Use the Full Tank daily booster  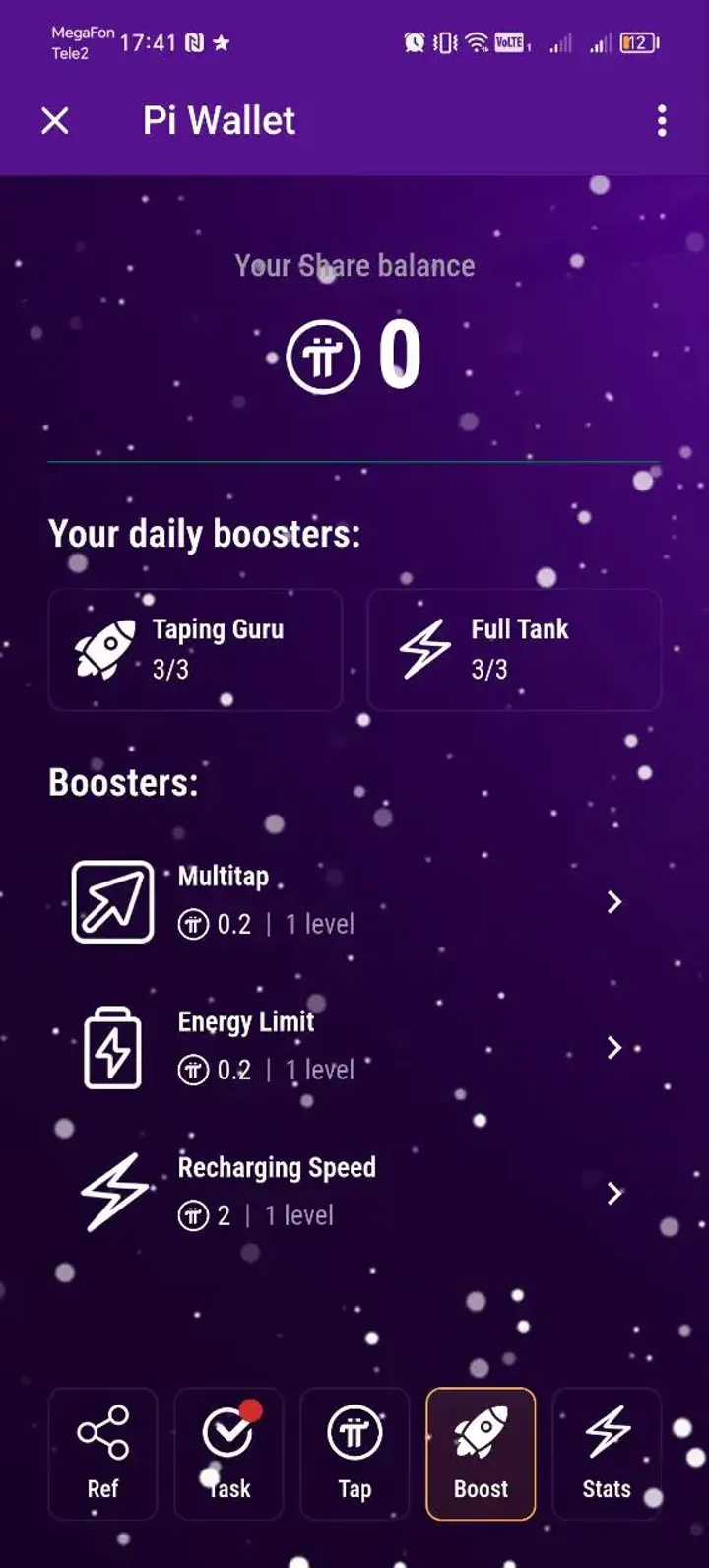pyautogui.click(x=514, y=650)
